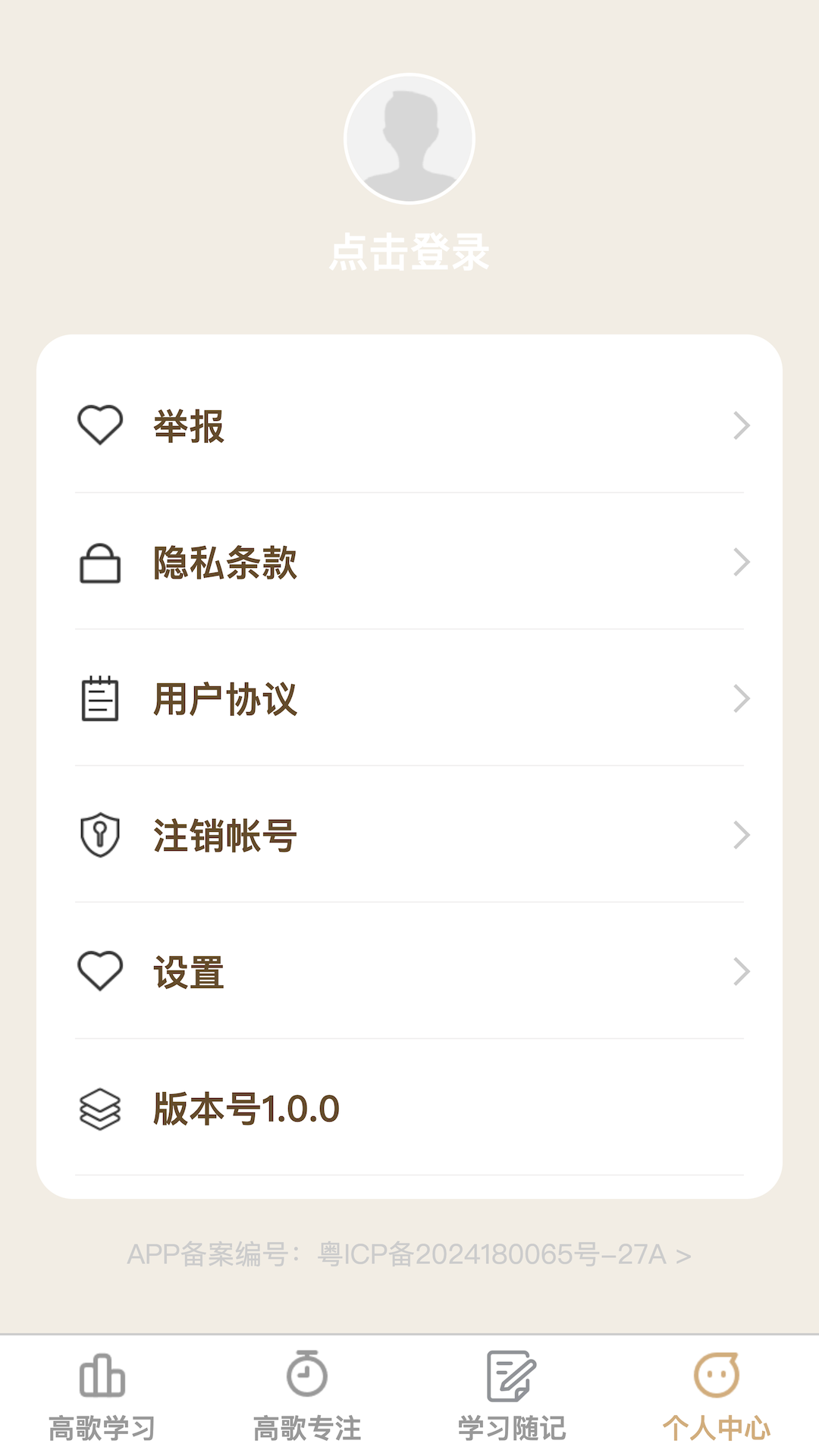Click the default avatar placeholder image
The height and width of the screenshot is (1456, 819).
click(409, 139)
